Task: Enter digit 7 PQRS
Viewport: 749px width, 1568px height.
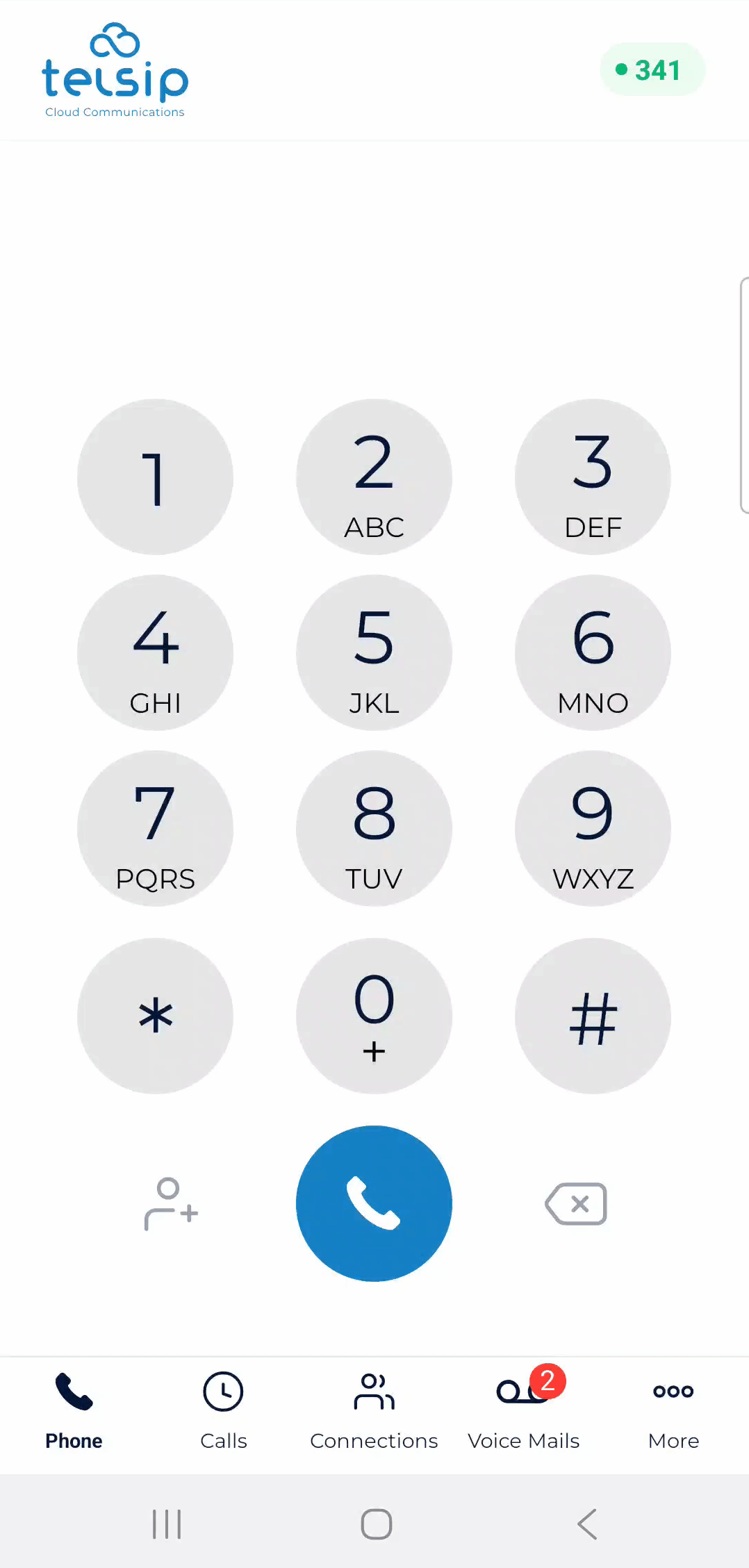Action: 155,828
